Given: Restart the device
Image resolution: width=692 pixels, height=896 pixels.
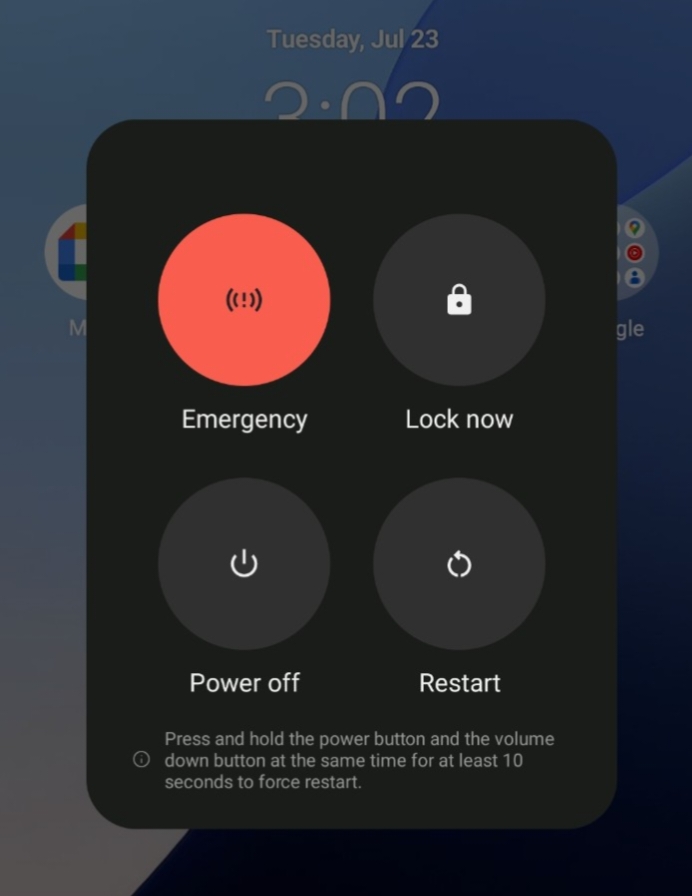Looking at the screenshot, I should tap(459, 564).
